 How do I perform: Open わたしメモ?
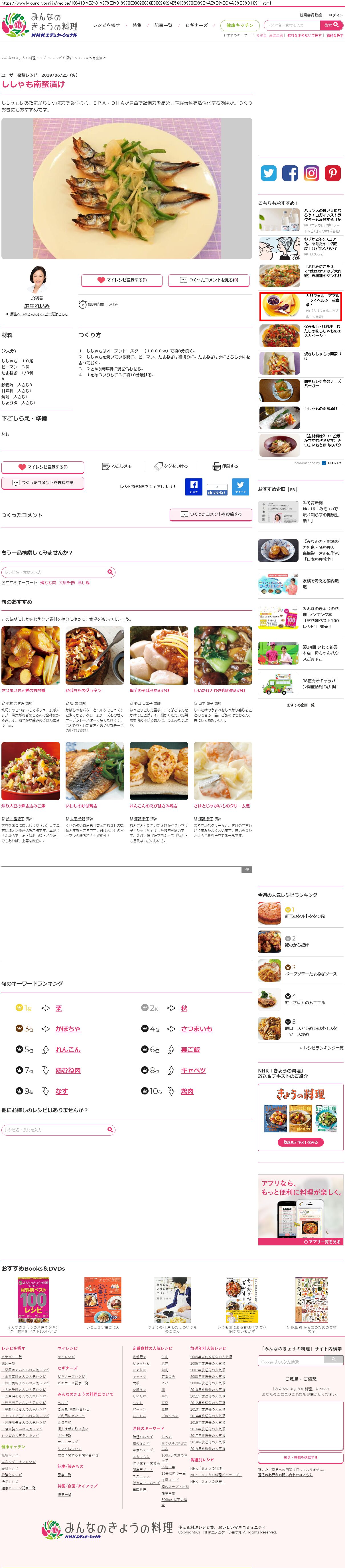(117, 466)
